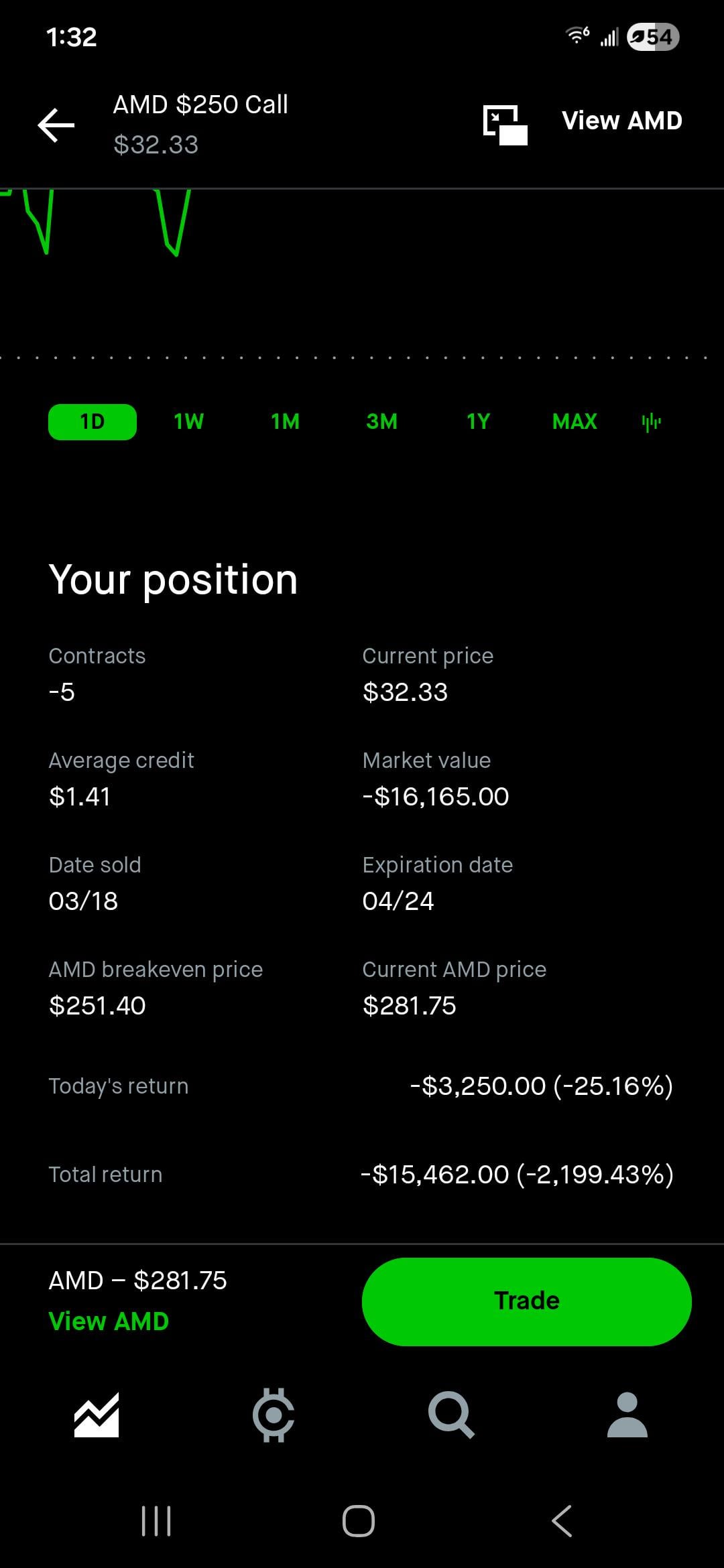Select the 1D chart range

[x=93, y=422]
